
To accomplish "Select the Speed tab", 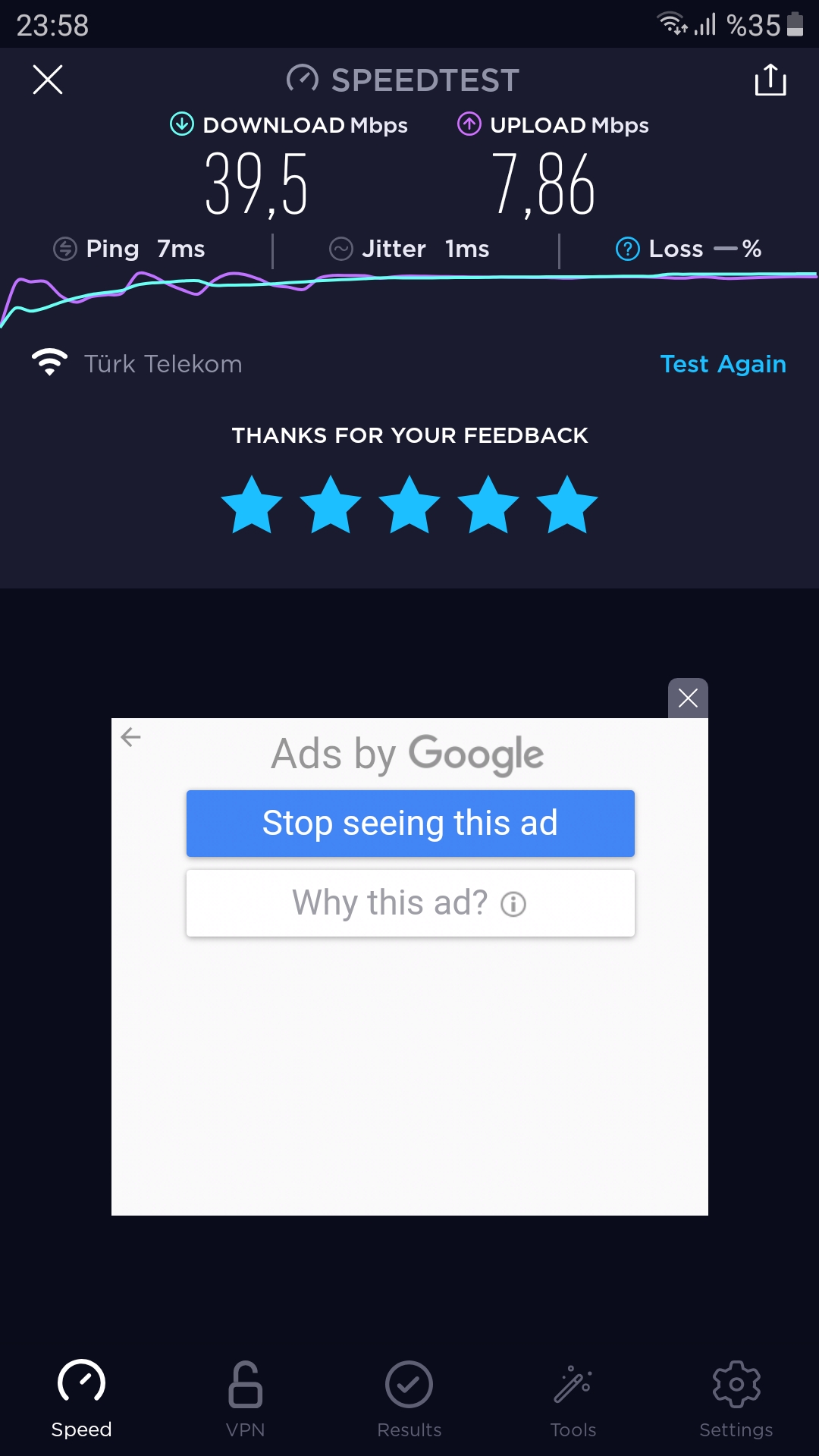I will tap(81, 1399).
